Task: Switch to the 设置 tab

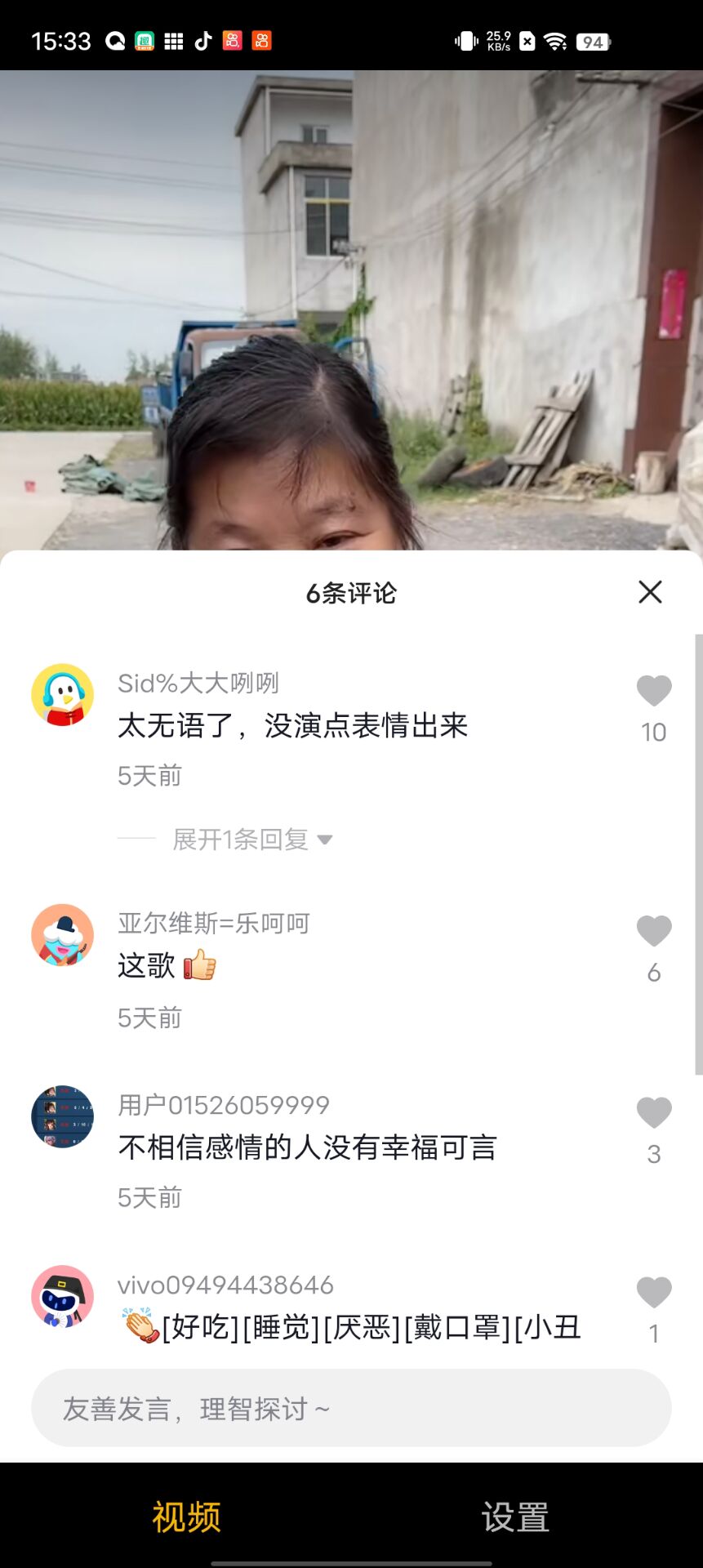Action: [515, 1517]
